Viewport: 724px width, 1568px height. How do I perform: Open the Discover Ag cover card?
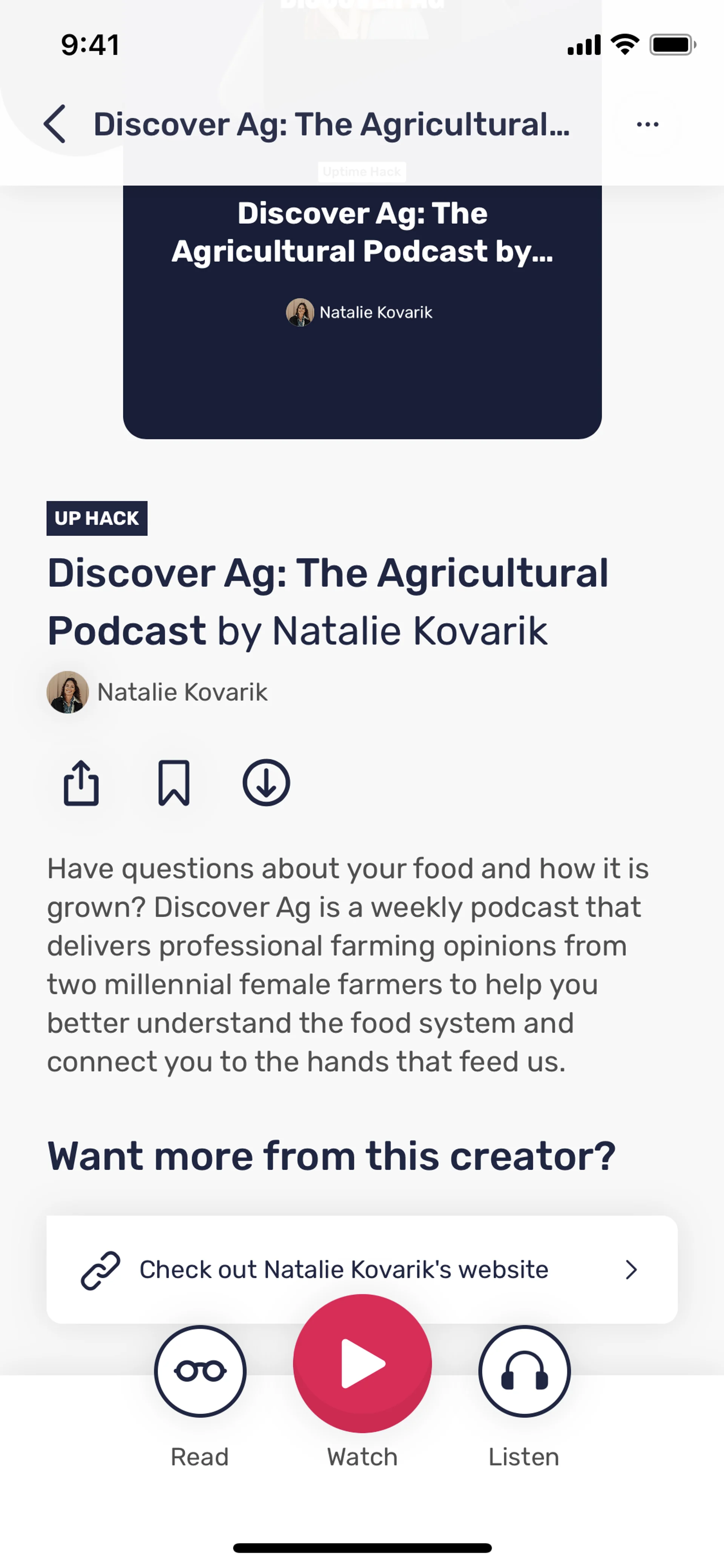coord(362,310)
